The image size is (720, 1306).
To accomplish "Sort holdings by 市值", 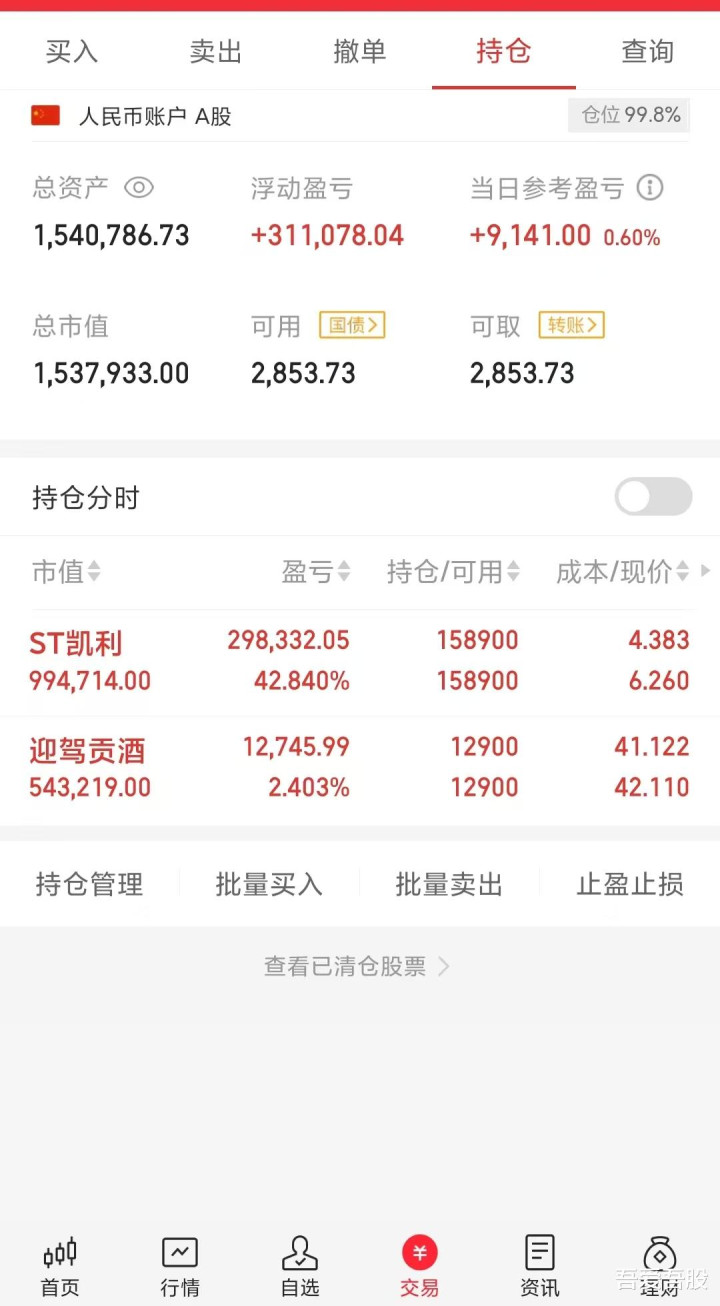I will pyautogui.click(x=66, y=572).
